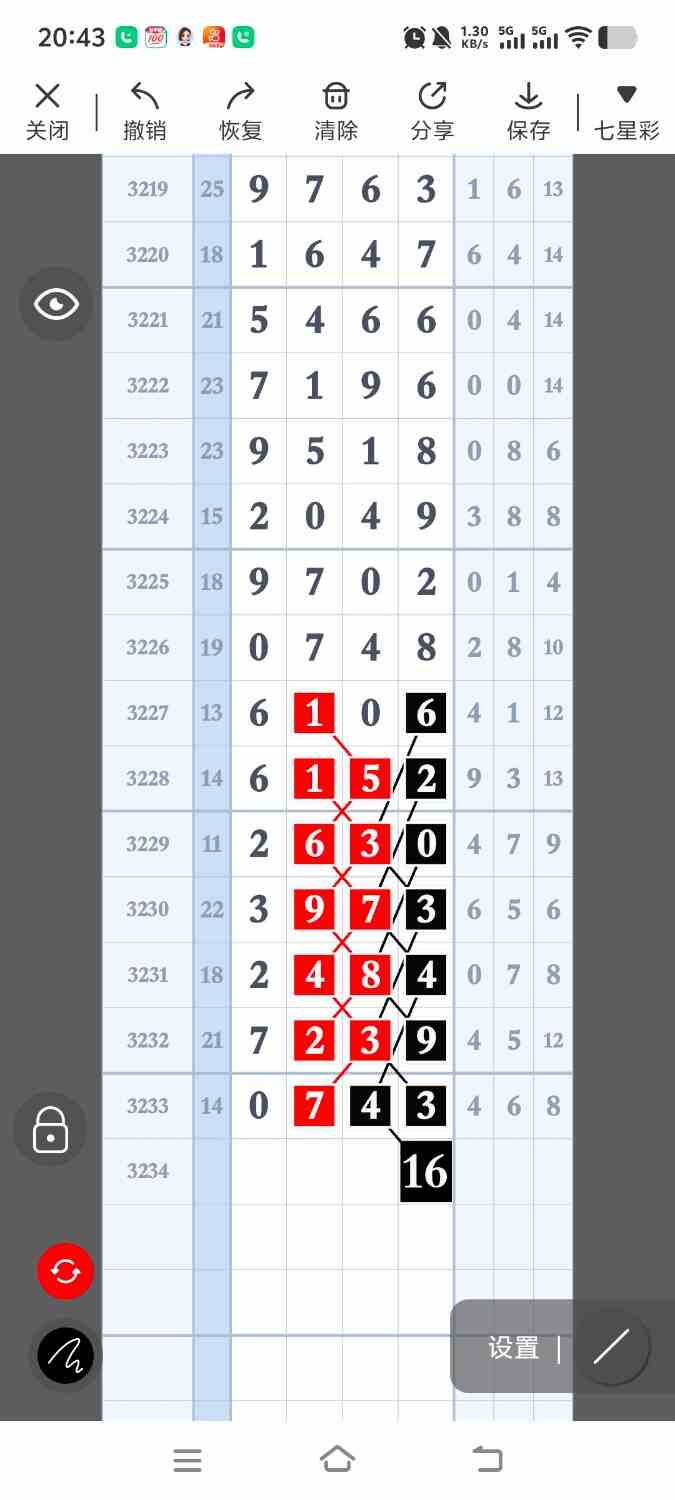
Task: Tap the red refresh circle button
Action: click(x=65, y=1271)
